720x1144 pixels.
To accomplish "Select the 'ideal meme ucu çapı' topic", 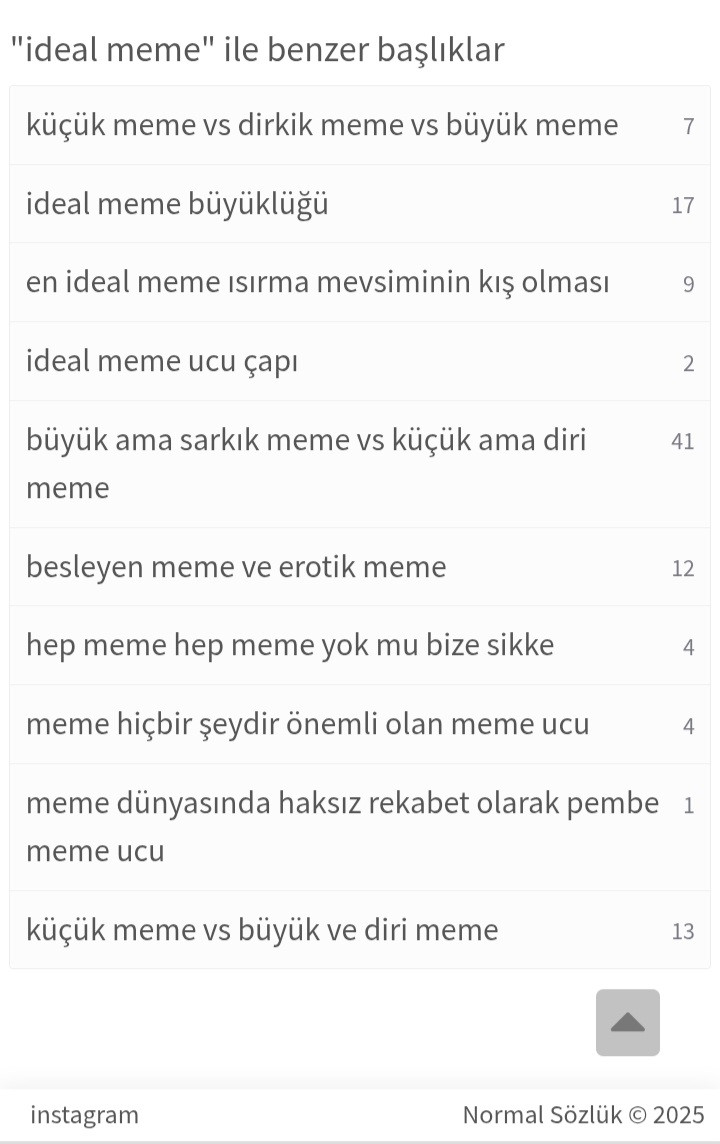I will tap(162, 361).
